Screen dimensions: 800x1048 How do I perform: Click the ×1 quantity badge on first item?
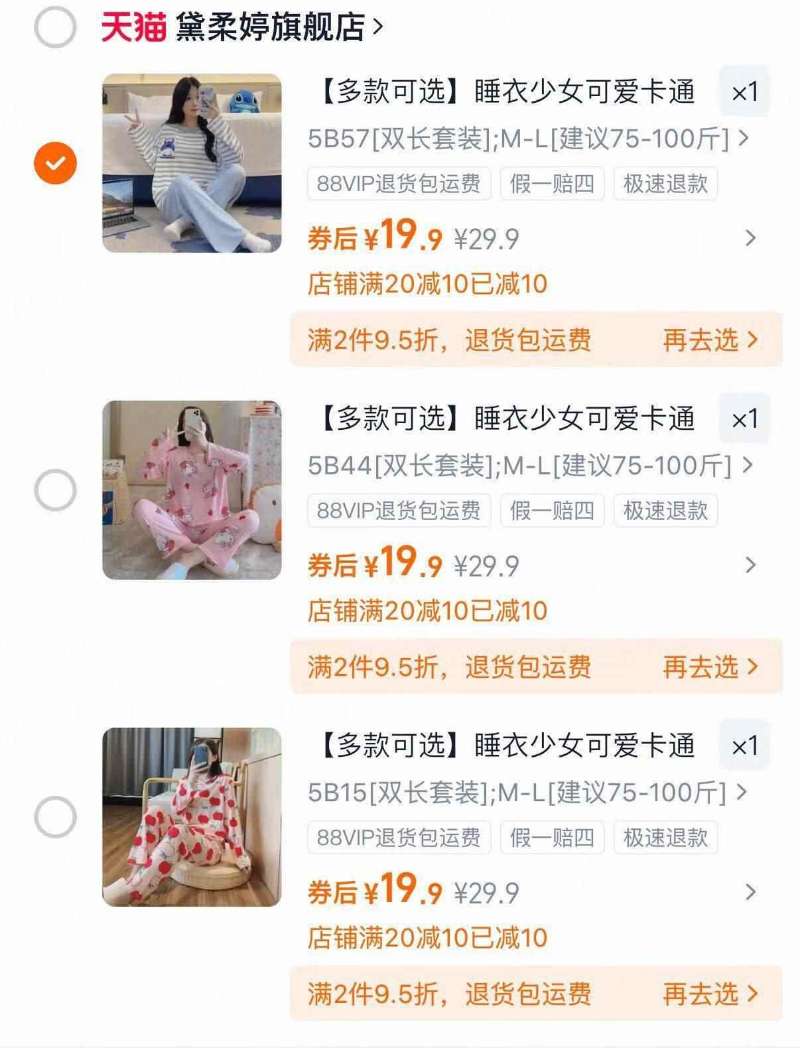[x=743, y=92]
